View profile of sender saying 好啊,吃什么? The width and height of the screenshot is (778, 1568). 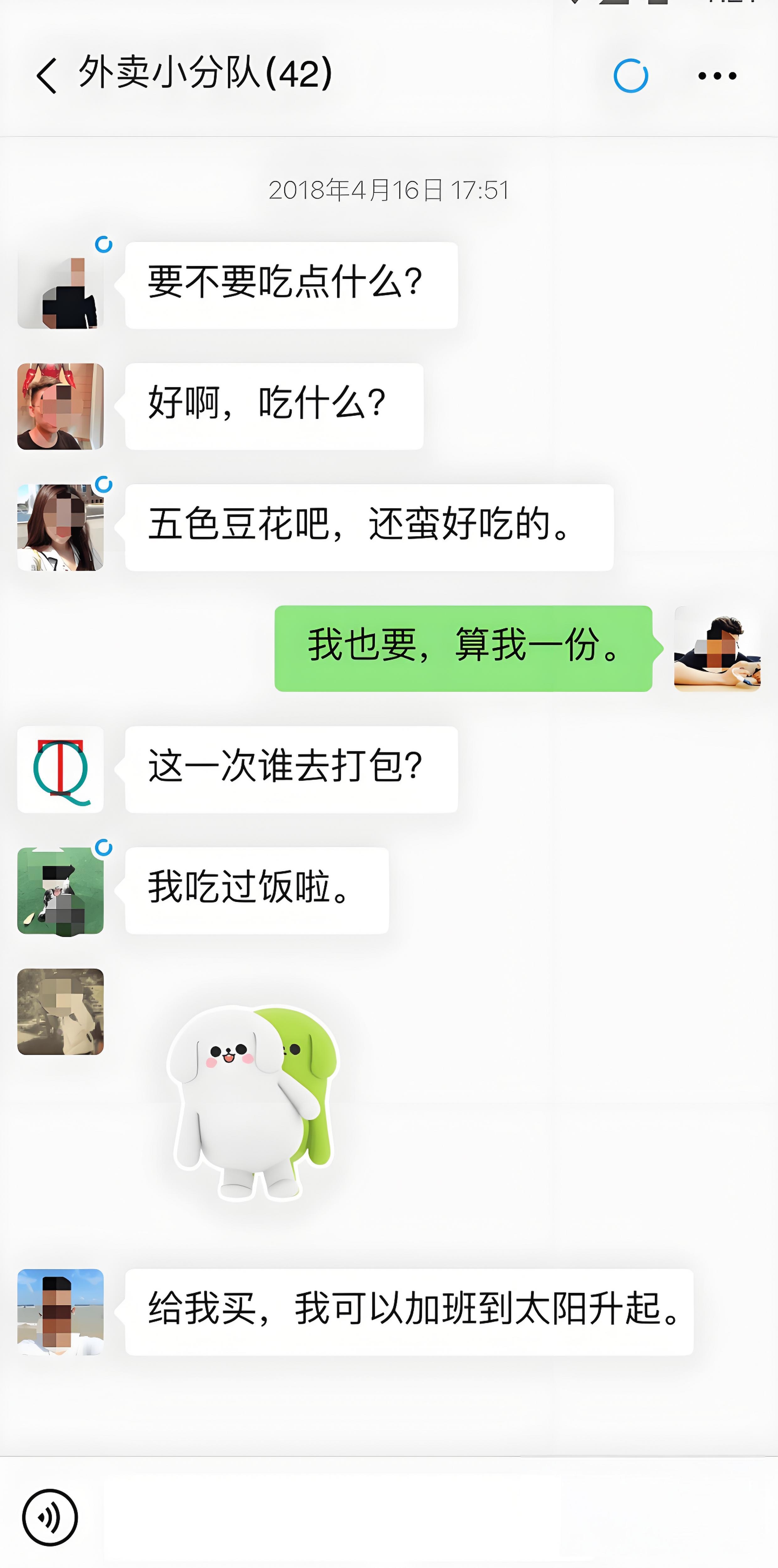pyautogui.click(x=60, y=407)
